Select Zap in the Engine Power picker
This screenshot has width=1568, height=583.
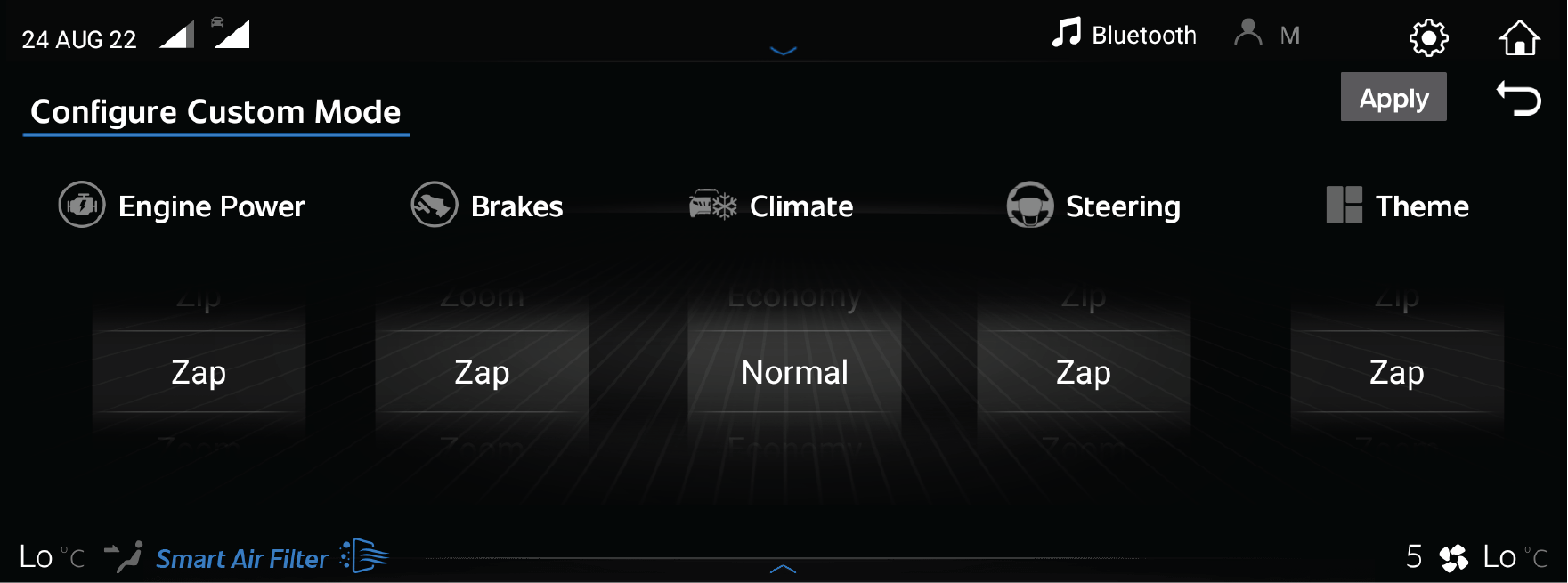point(199,372)
